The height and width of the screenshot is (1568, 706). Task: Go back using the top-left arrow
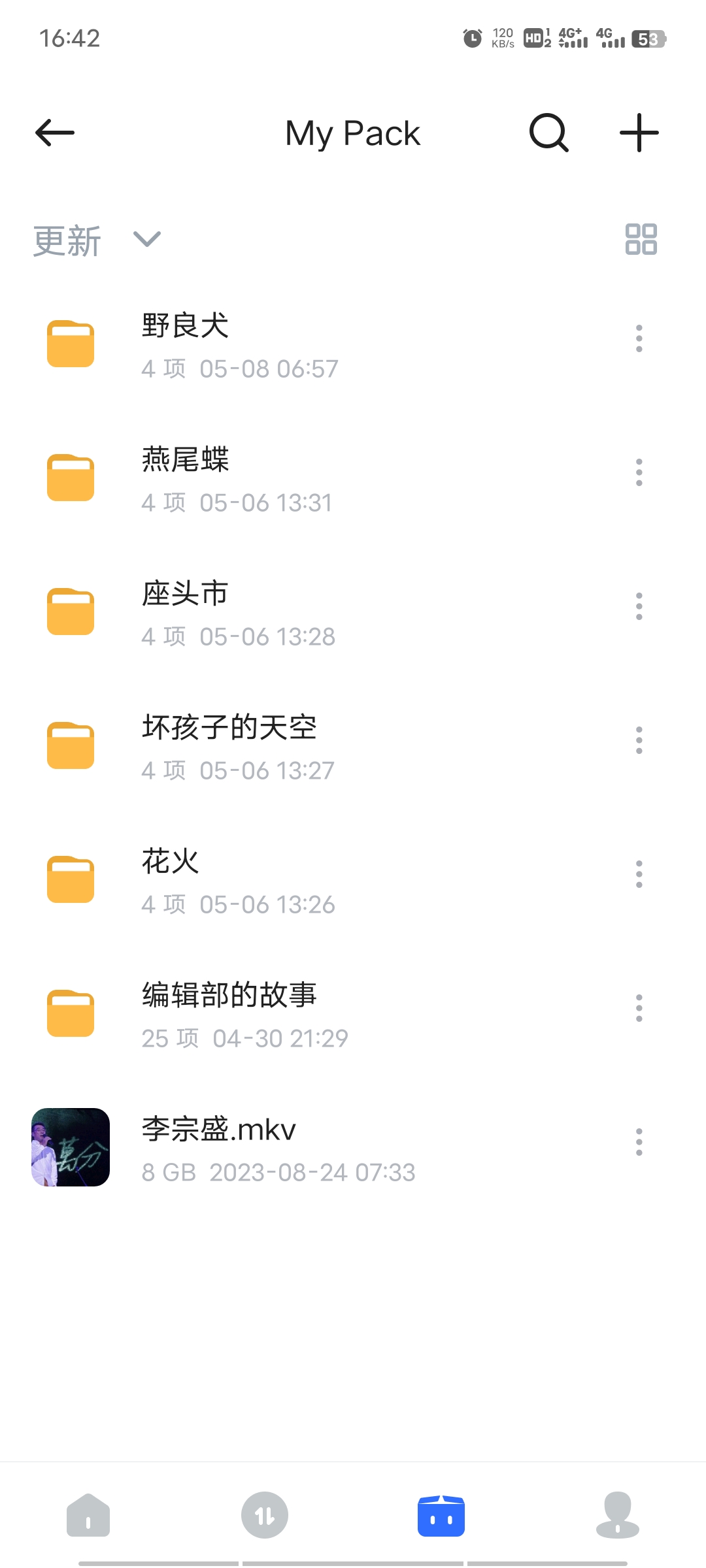[55, 133]
